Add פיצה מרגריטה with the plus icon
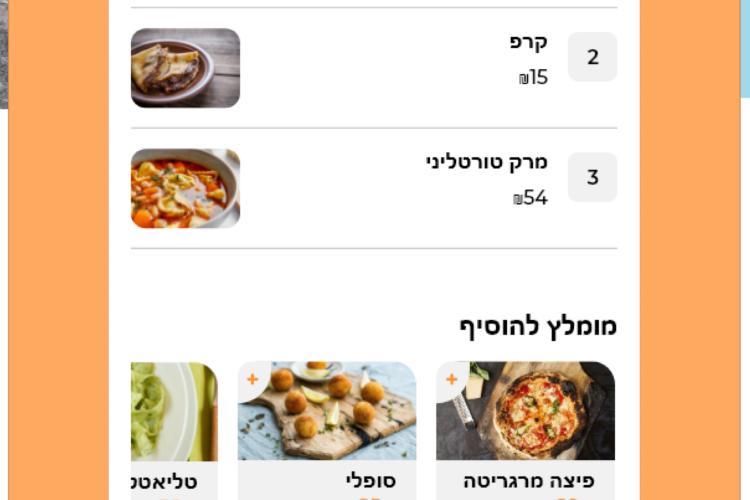The image size is (750, 500). (x=451, y=379)
